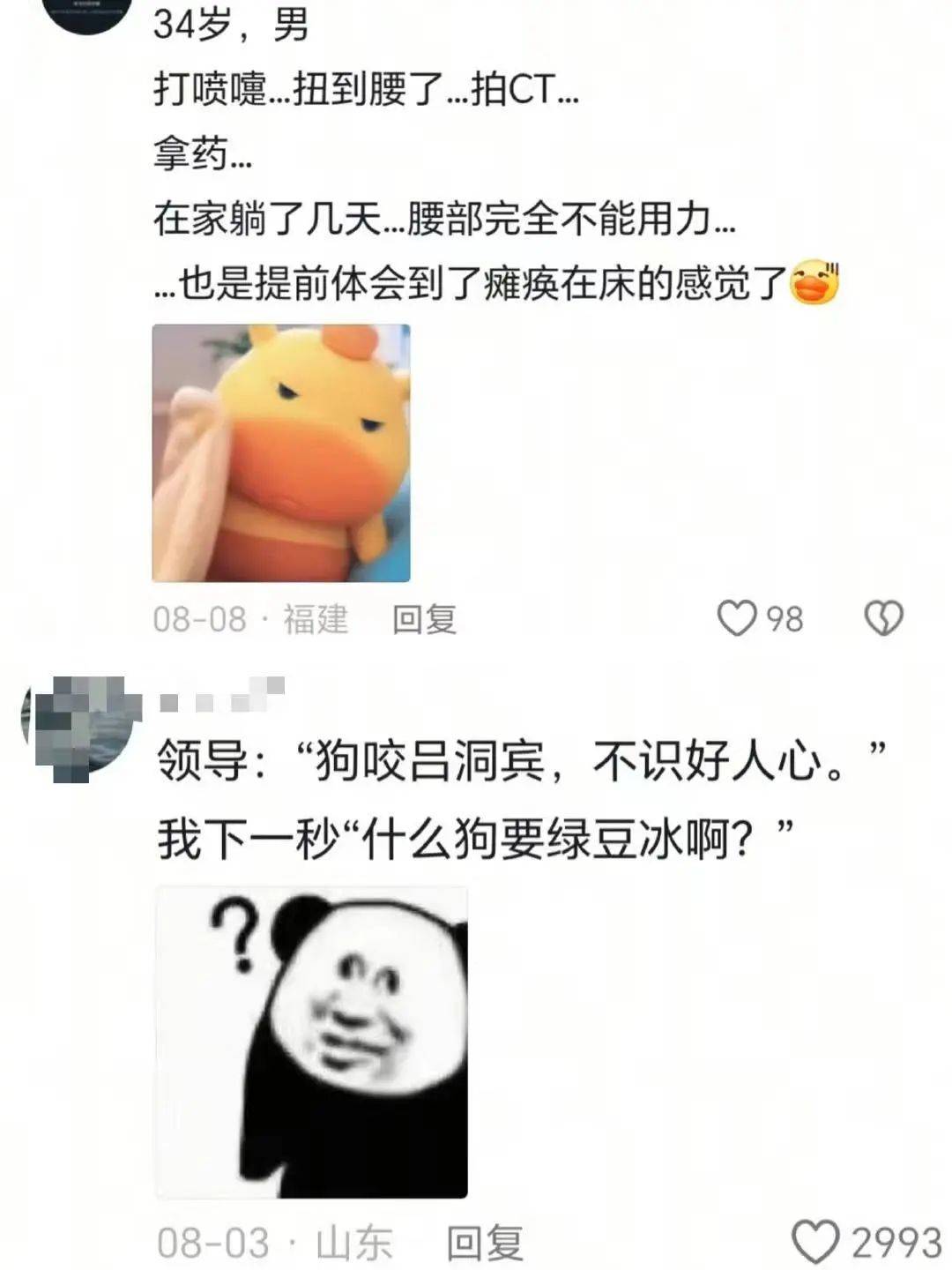Viewport: 952px width, 1270px height.
Task: Open the yellow cartoon sticker image
Action: point(281,453)
